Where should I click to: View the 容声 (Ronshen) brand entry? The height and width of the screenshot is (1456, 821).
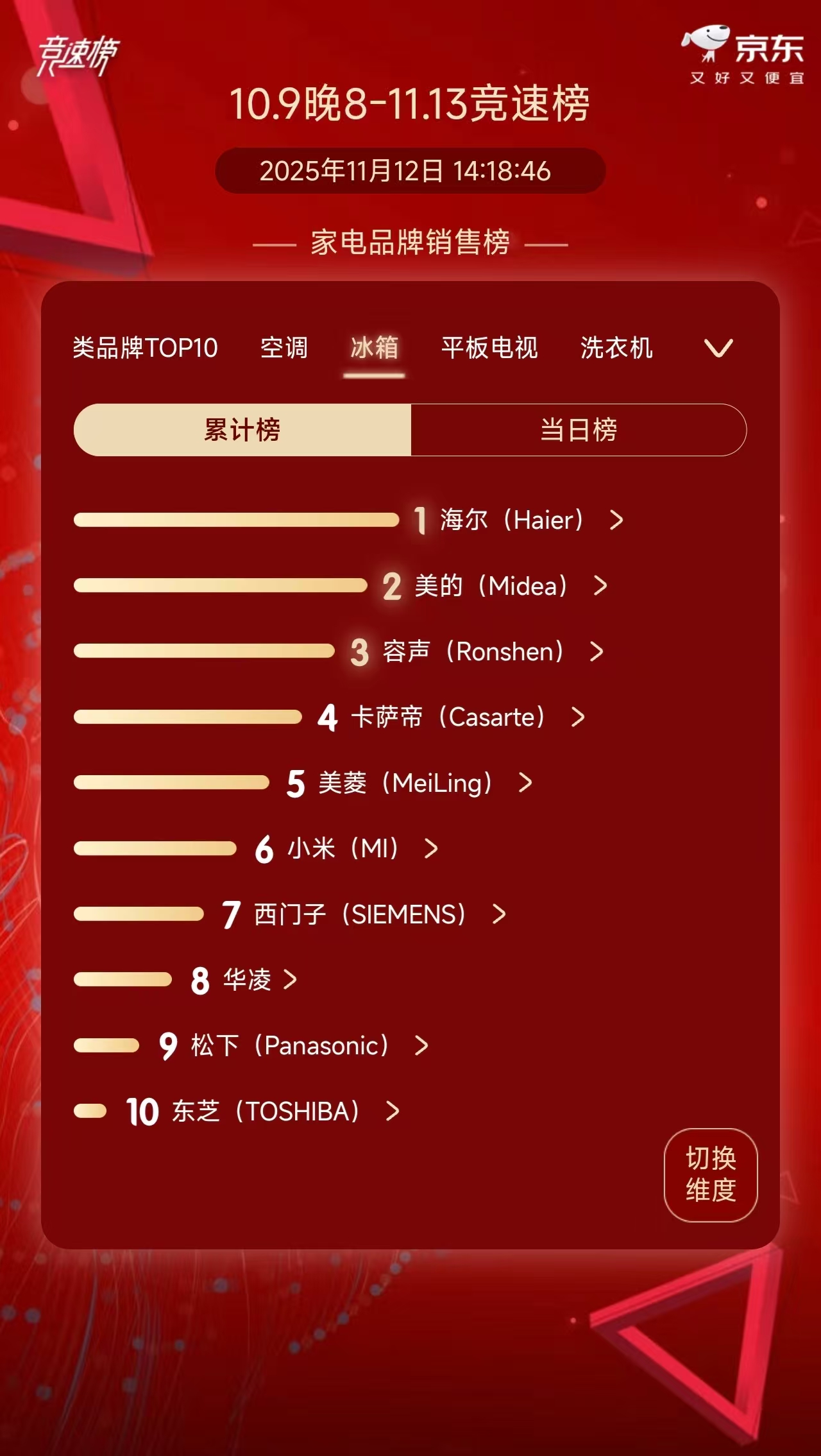(x=476, y=652)
